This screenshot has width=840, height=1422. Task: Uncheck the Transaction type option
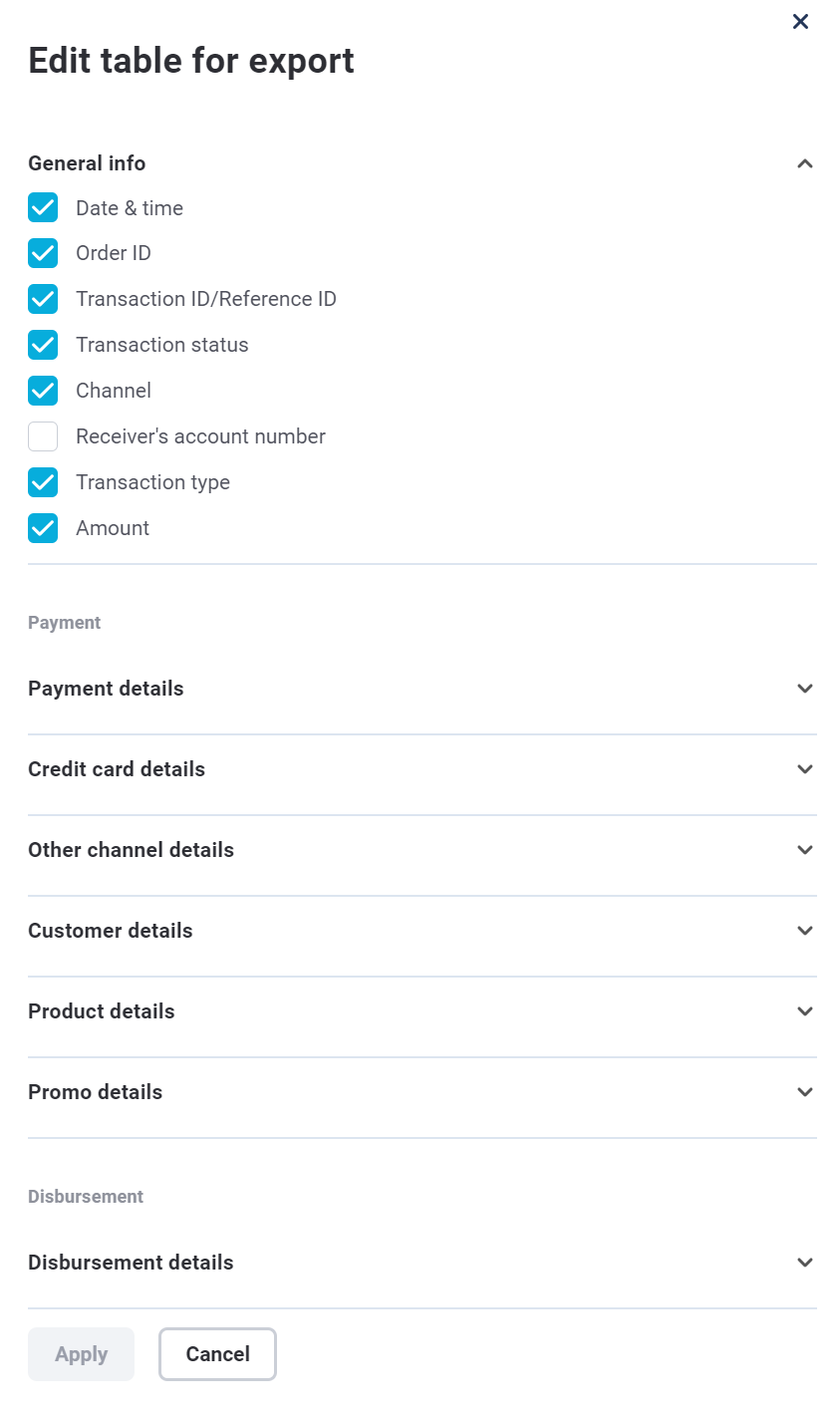(43, 482)
